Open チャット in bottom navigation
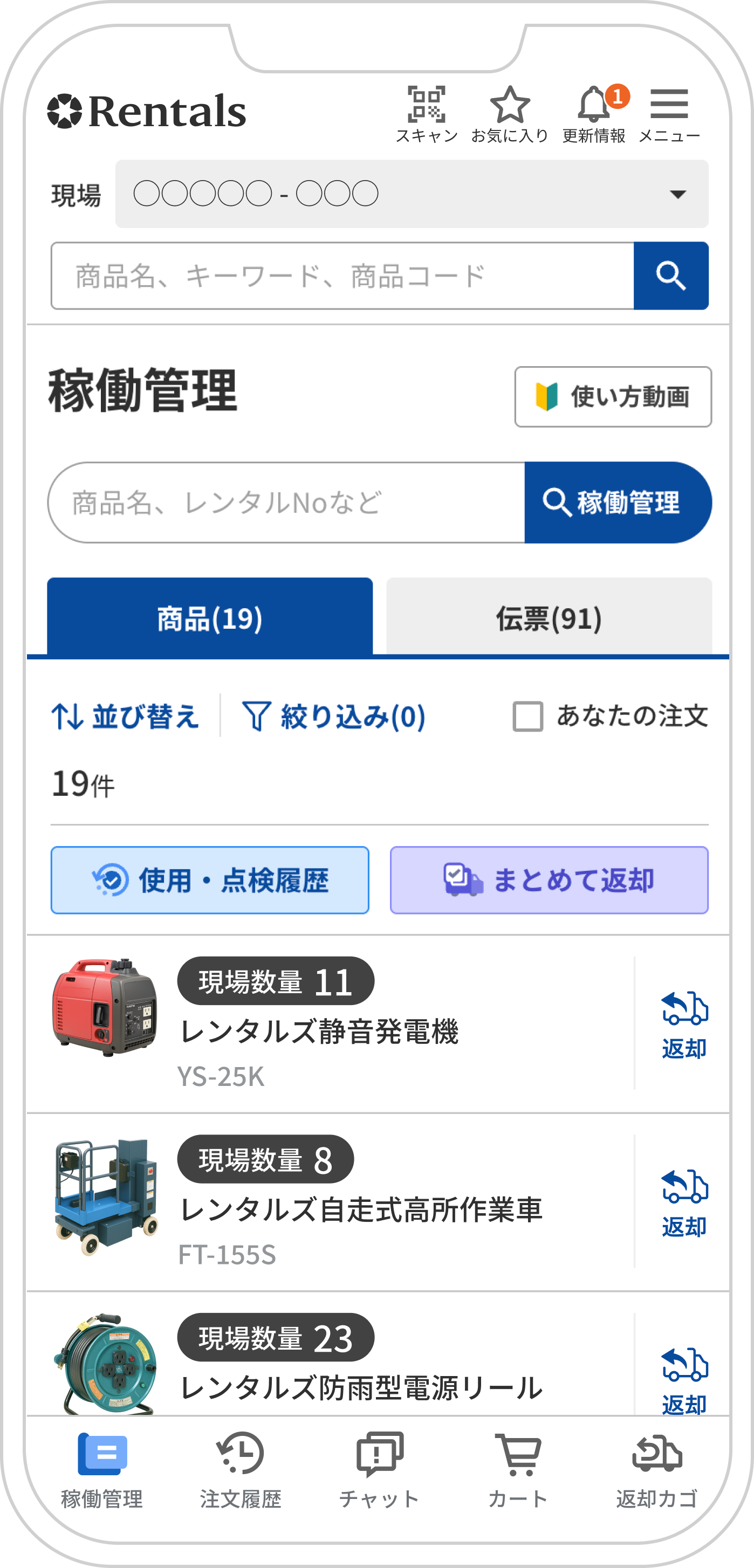 pyautogui.click(x=379, y=1469)
